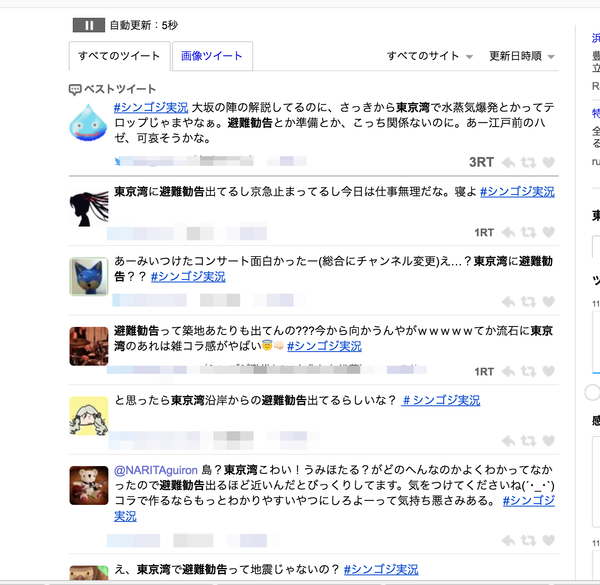Retweet the 大阪の陣 best tweet
The height and width of the screenshot is (585, 600).
(x=528, y=162)
